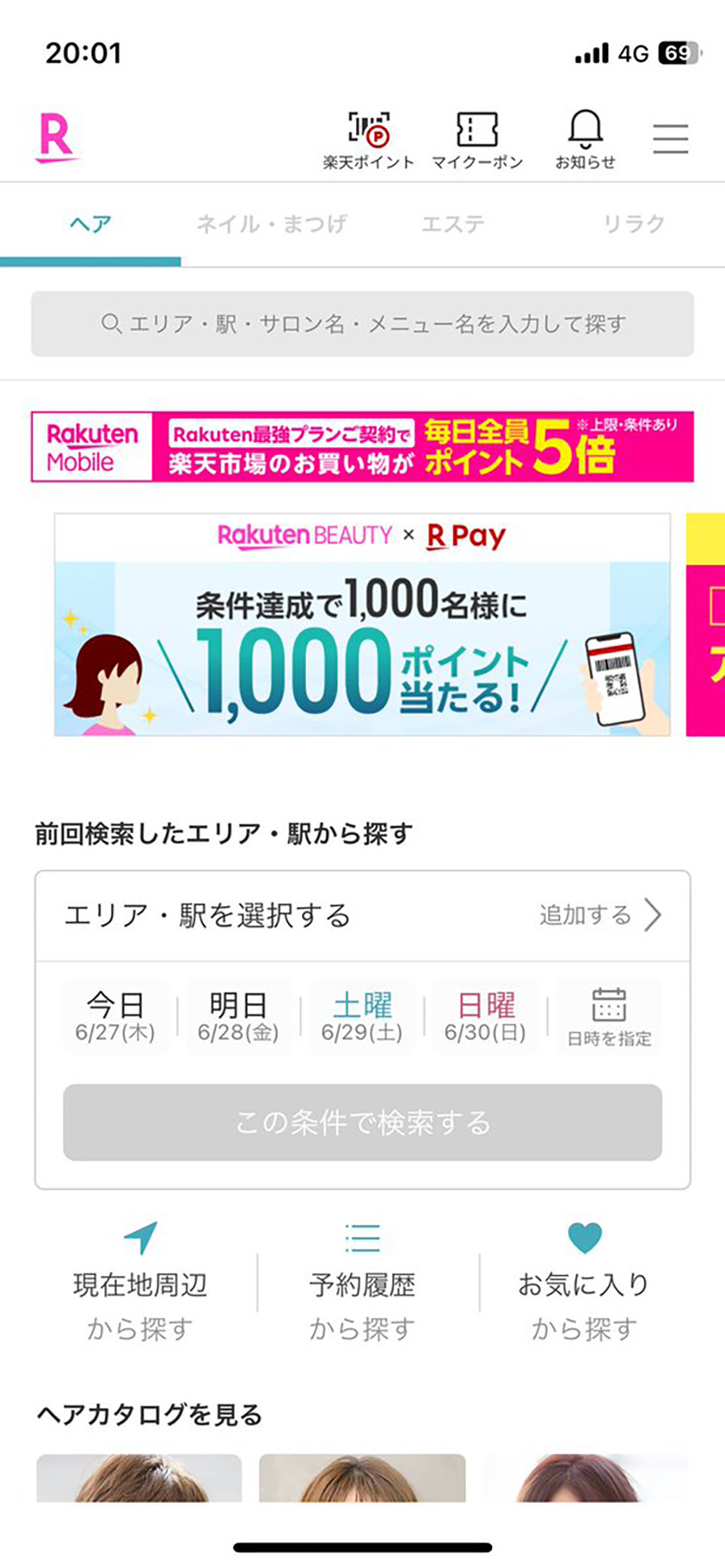Search salons via 現在地周辺から探す

tap(140, 1282)
